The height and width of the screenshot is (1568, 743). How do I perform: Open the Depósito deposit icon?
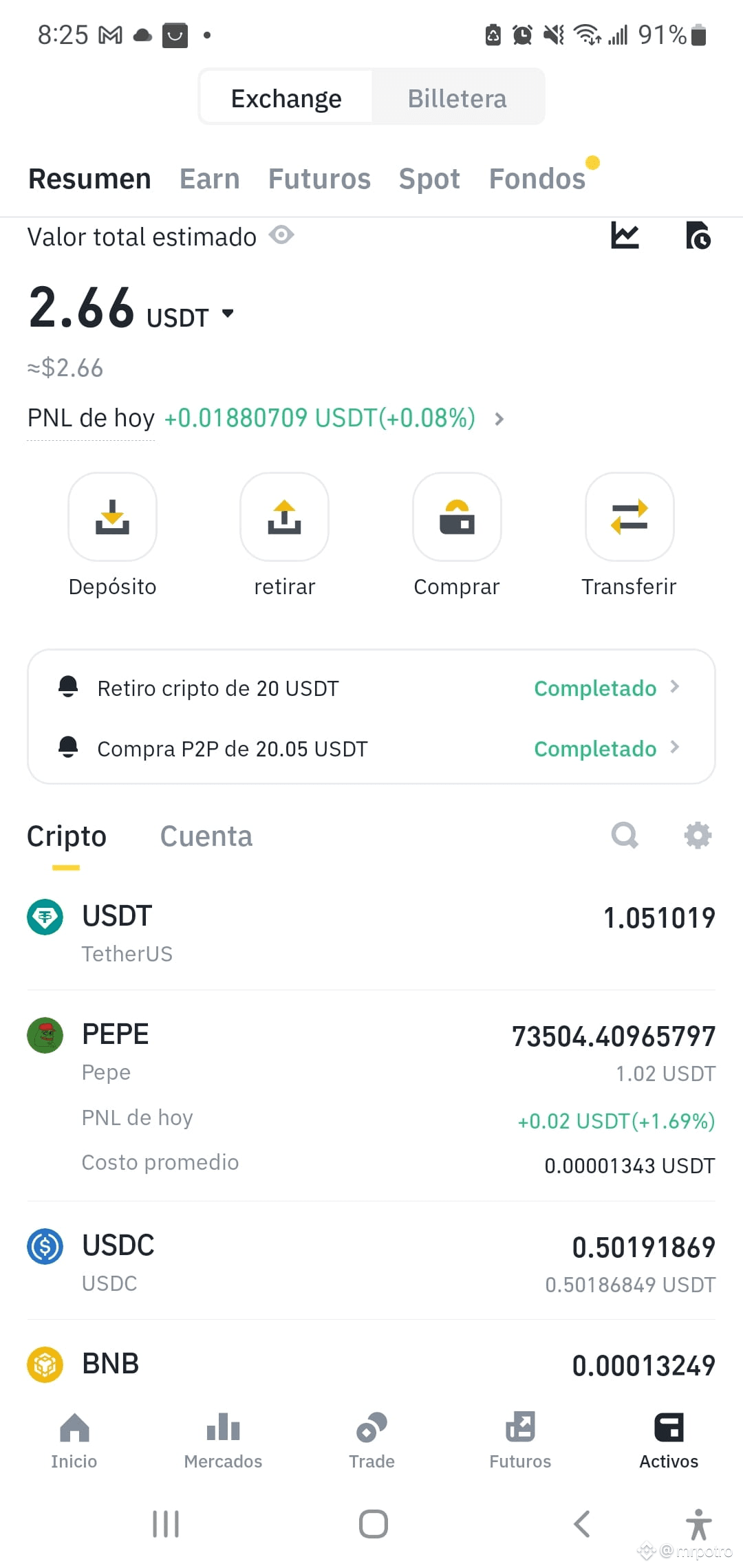click(112, 517)
